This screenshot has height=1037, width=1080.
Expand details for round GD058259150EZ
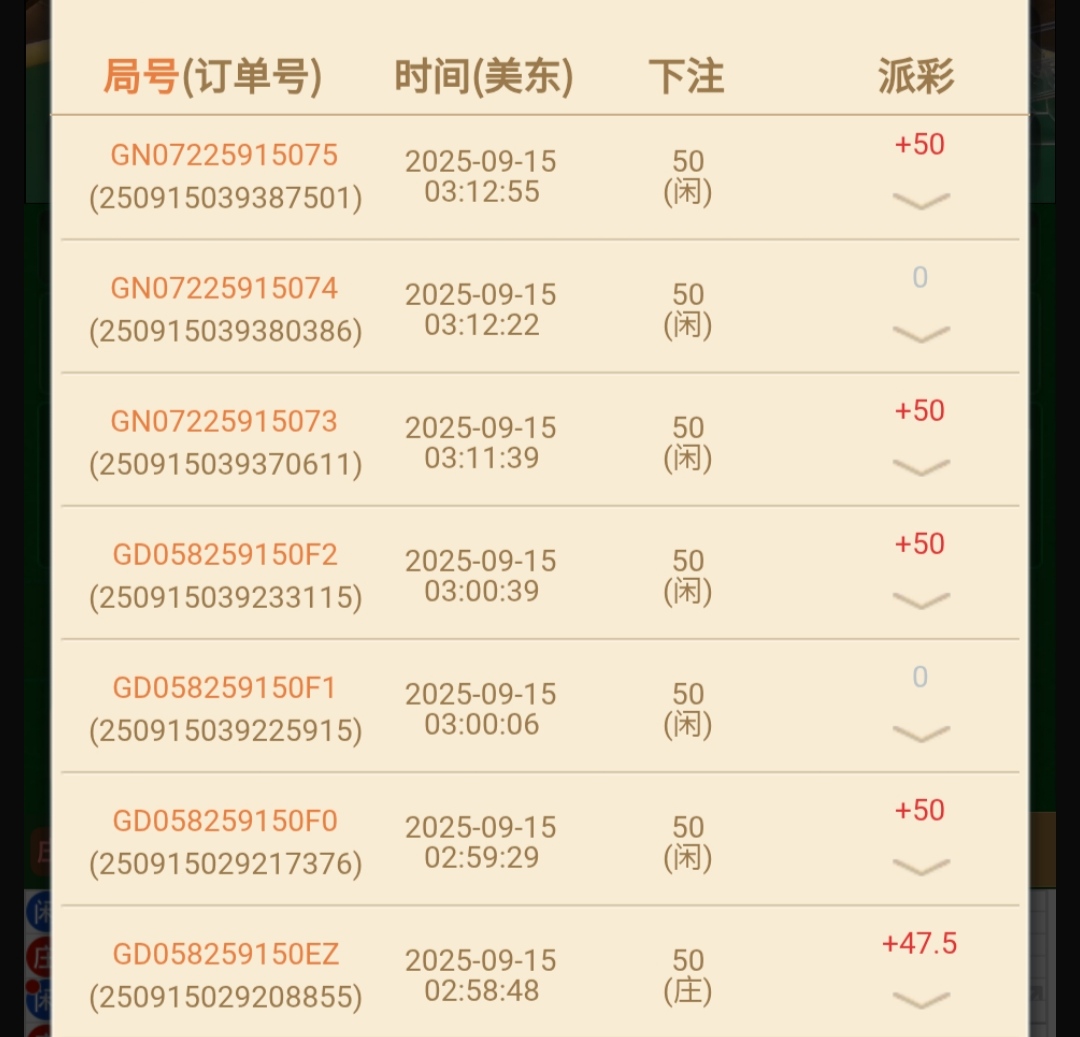[x=920, y=1000]
